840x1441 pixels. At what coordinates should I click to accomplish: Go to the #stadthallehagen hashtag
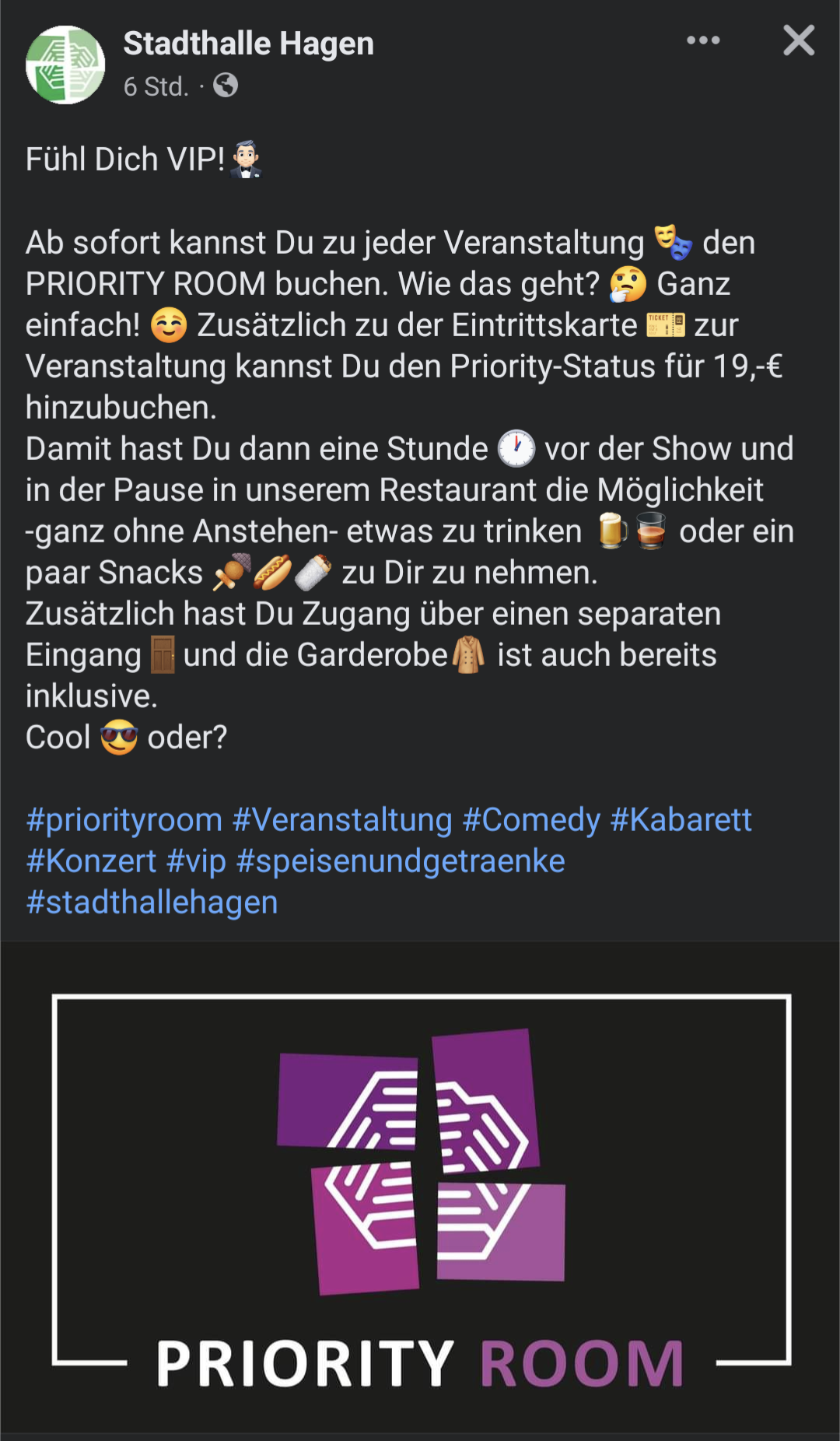coord(152,903)
